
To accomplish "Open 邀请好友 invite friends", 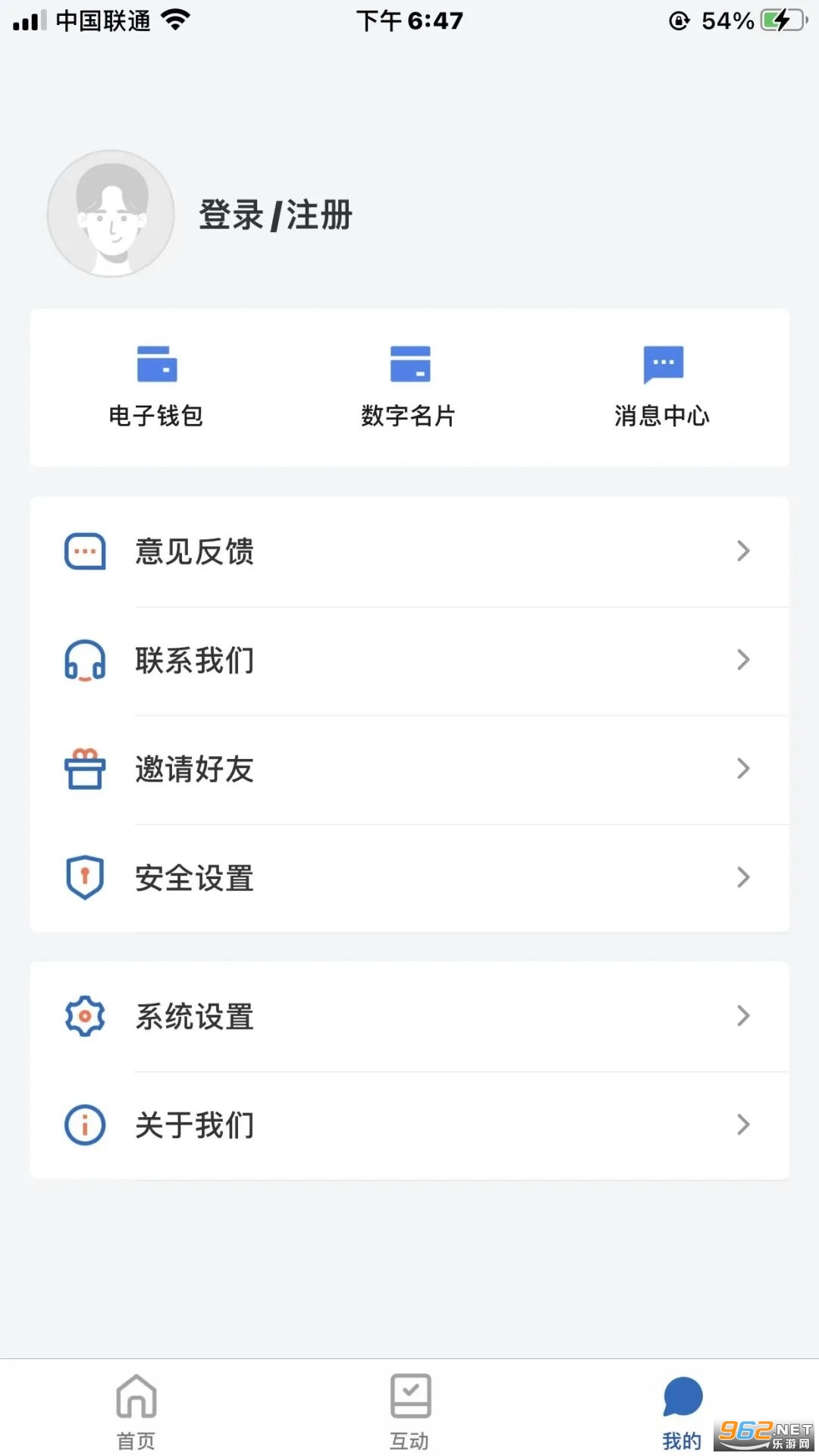I will pyautogui.click(x=409, y=769).
